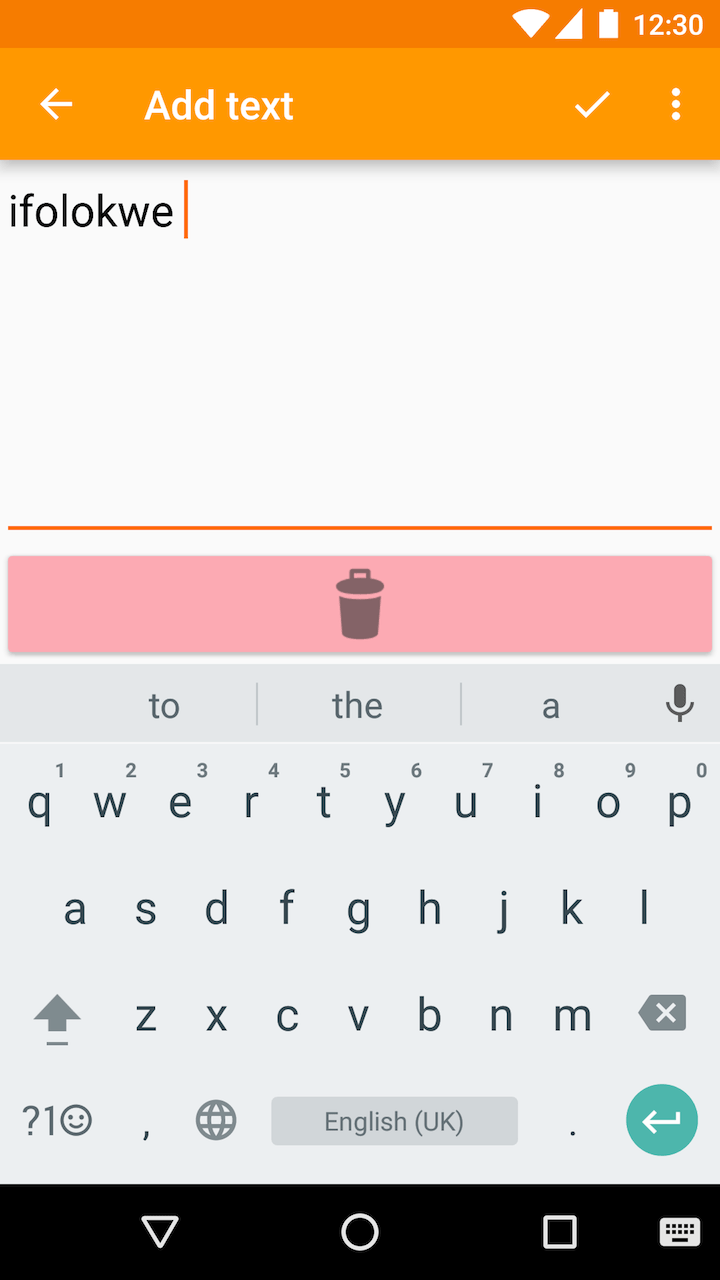Image resolution: width=720 pixels, height=1280 pixels.
Task: Enable shift on the keyboard
Action: (57, 1016)
